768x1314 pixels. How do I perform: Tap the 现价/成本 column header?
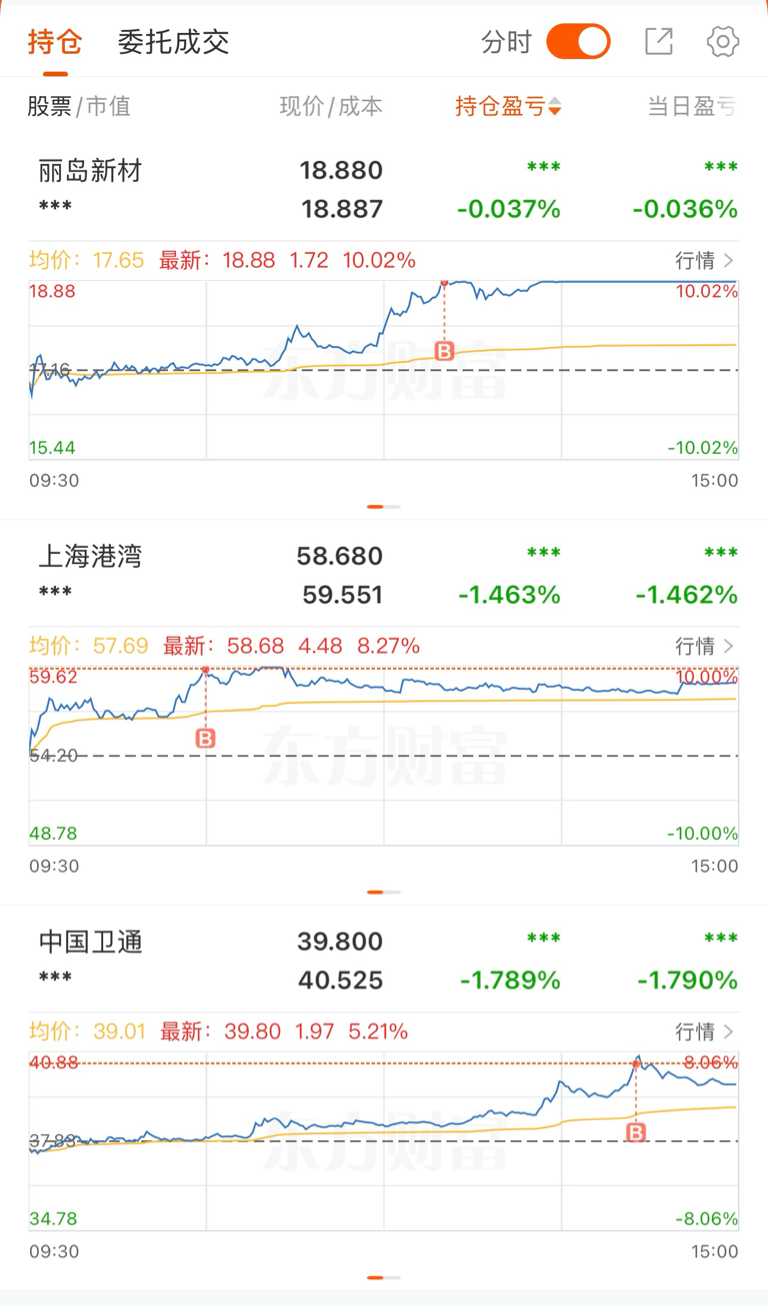(331, 106)
